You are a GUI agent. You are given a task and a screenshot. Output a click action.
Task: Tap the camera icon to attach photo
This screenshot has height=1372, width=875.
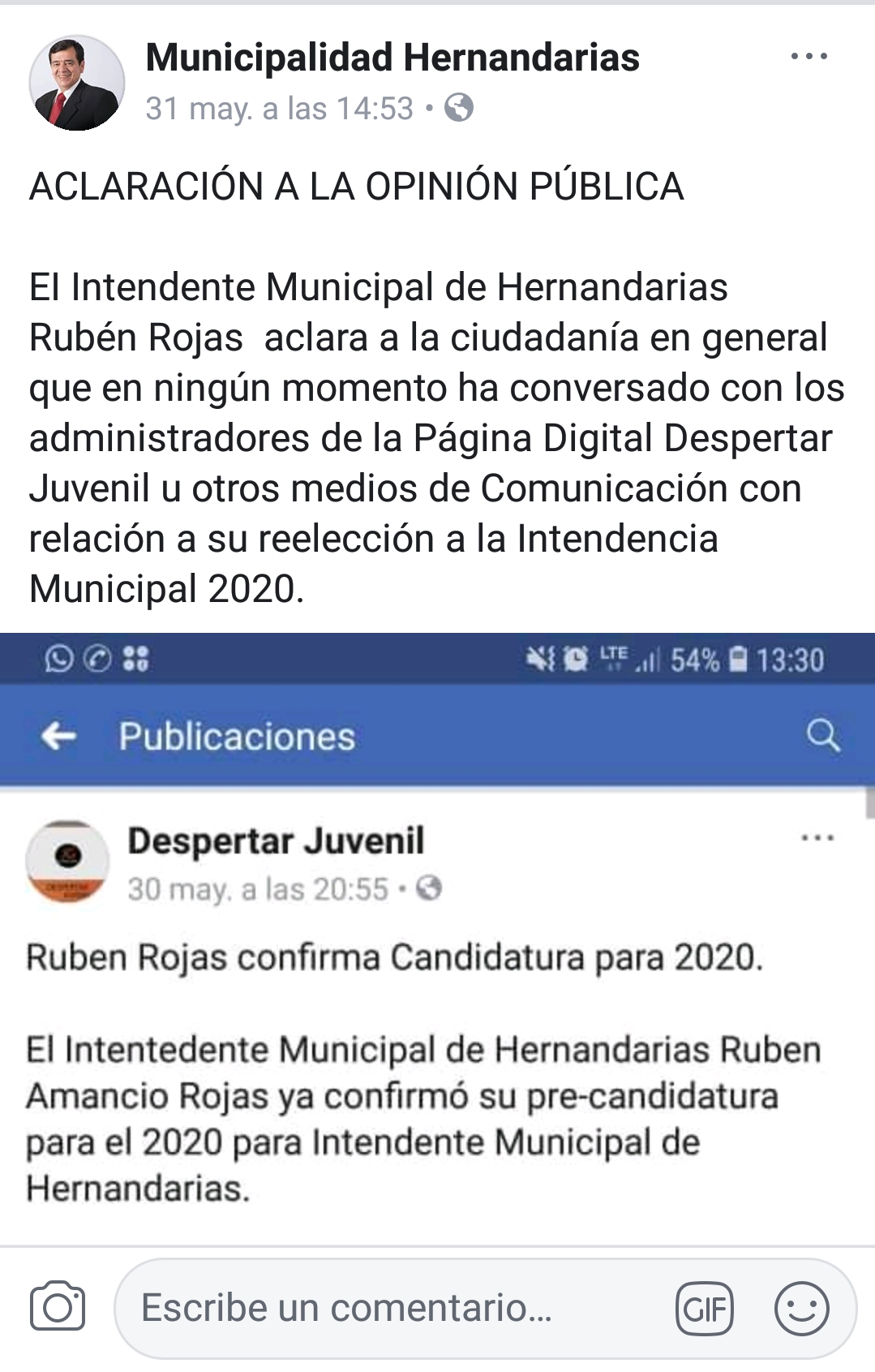tap(57, 1307)
